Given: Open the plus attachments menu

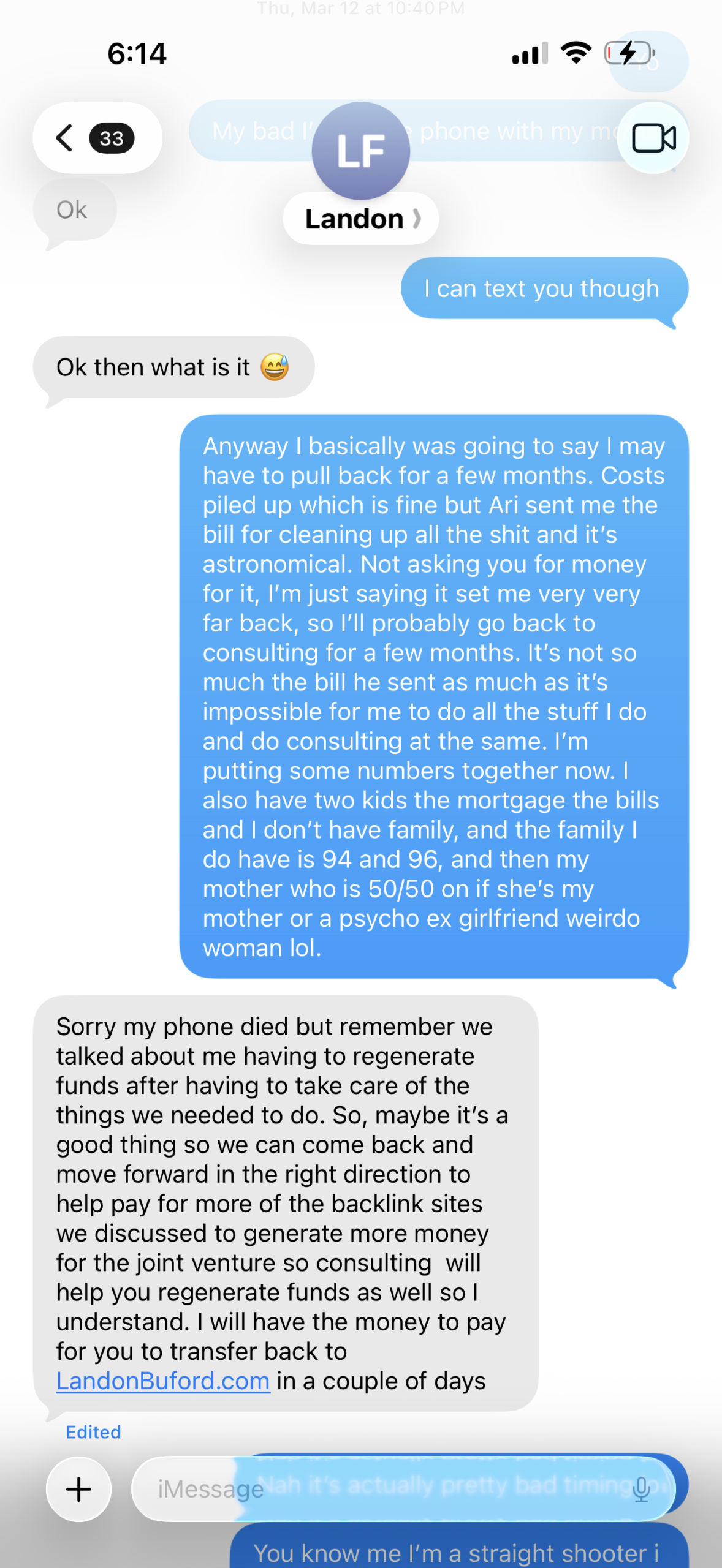Looking at the screenshot, I should [78, 1489].
